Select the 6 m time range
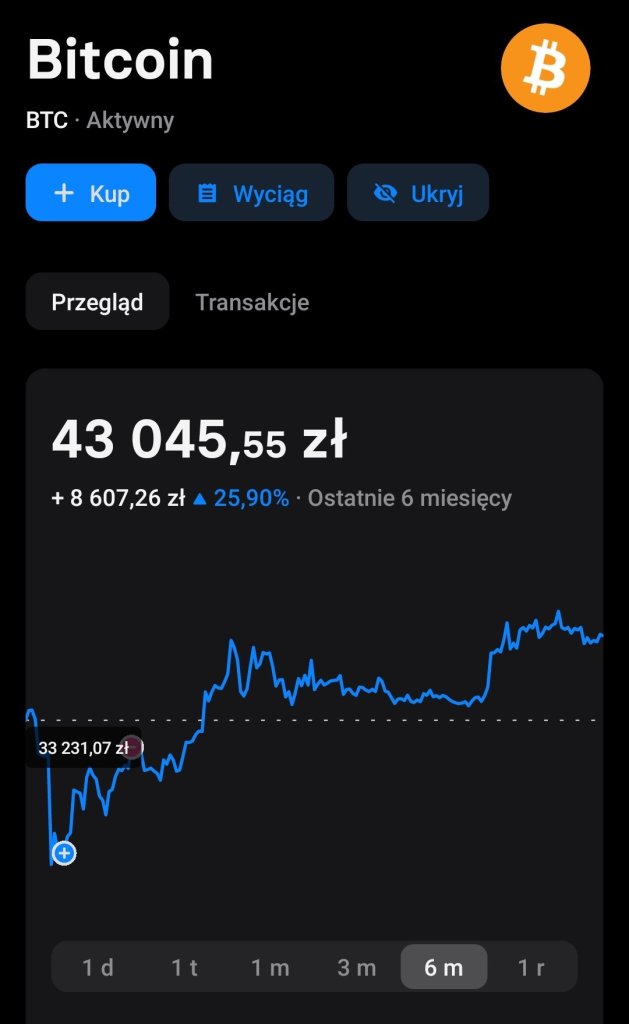Screen dimensions: 629x1024 click(444, 967)
